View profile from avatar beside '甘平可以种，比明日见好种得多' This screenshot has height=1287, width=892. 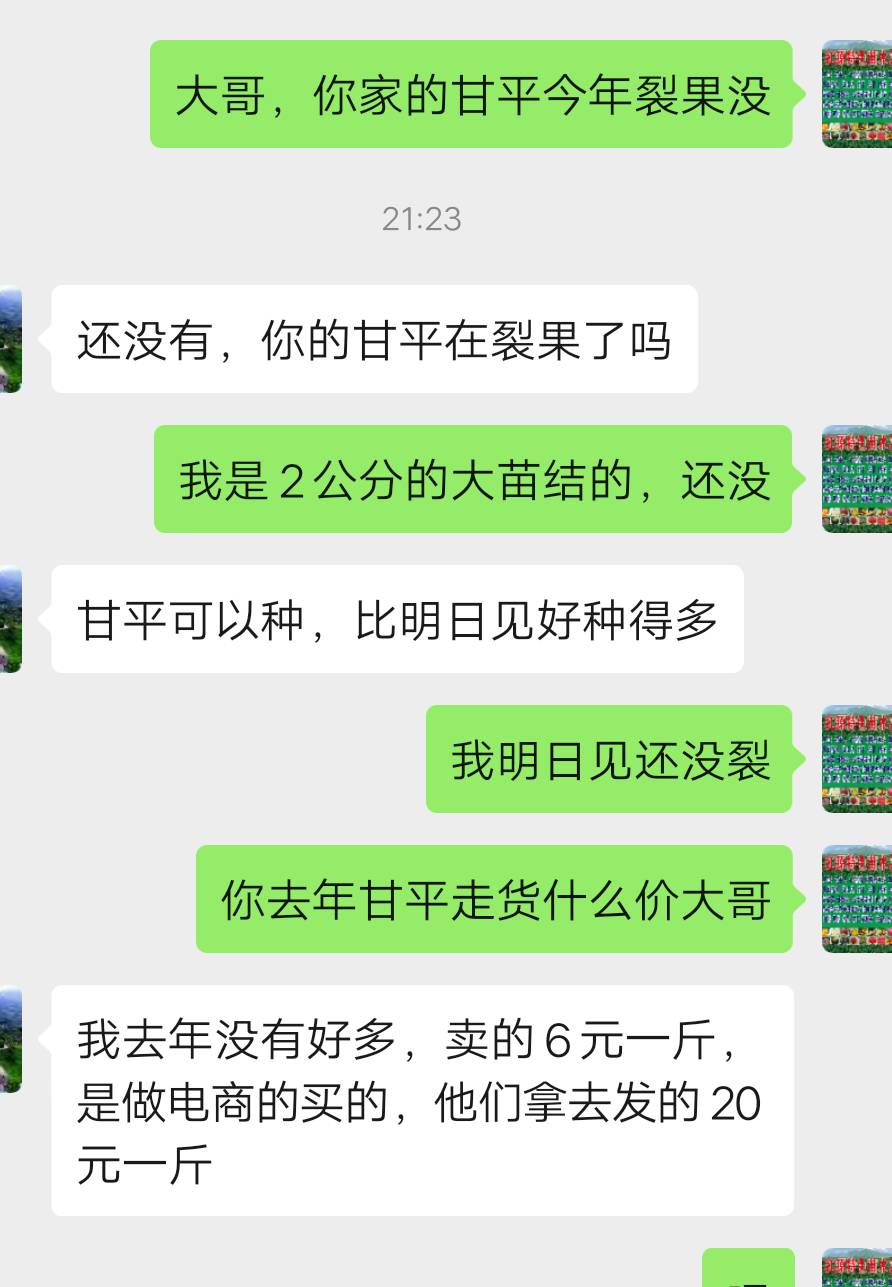11,620
